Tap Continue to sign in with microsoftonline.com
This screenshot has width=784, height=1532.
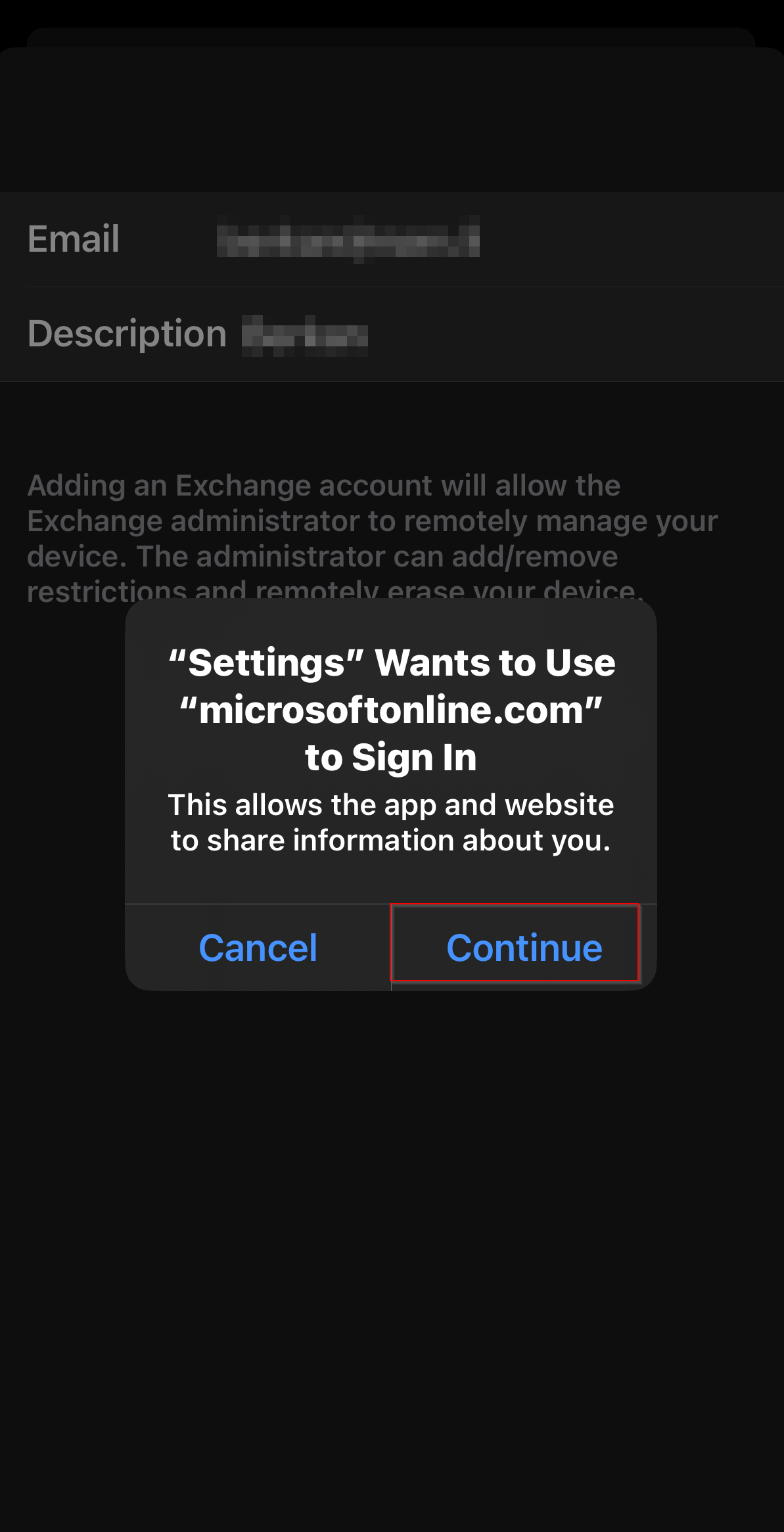pyautogui.click(x=524, y=947)
